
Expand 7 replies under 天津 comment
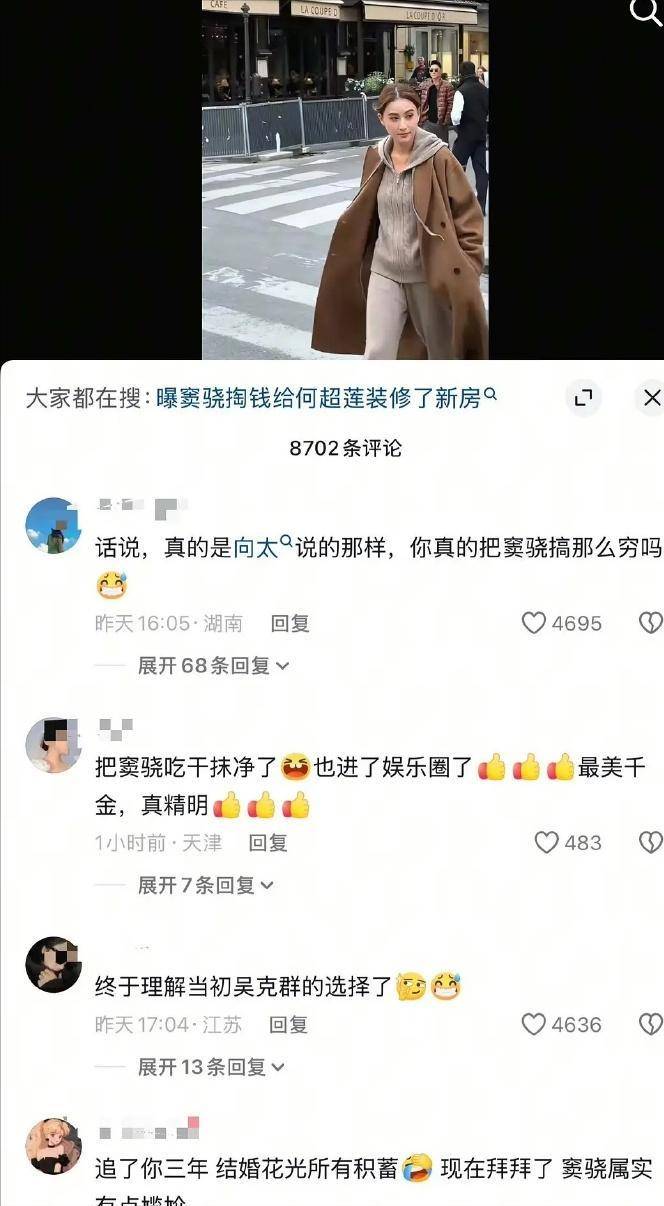coord(205,885)
